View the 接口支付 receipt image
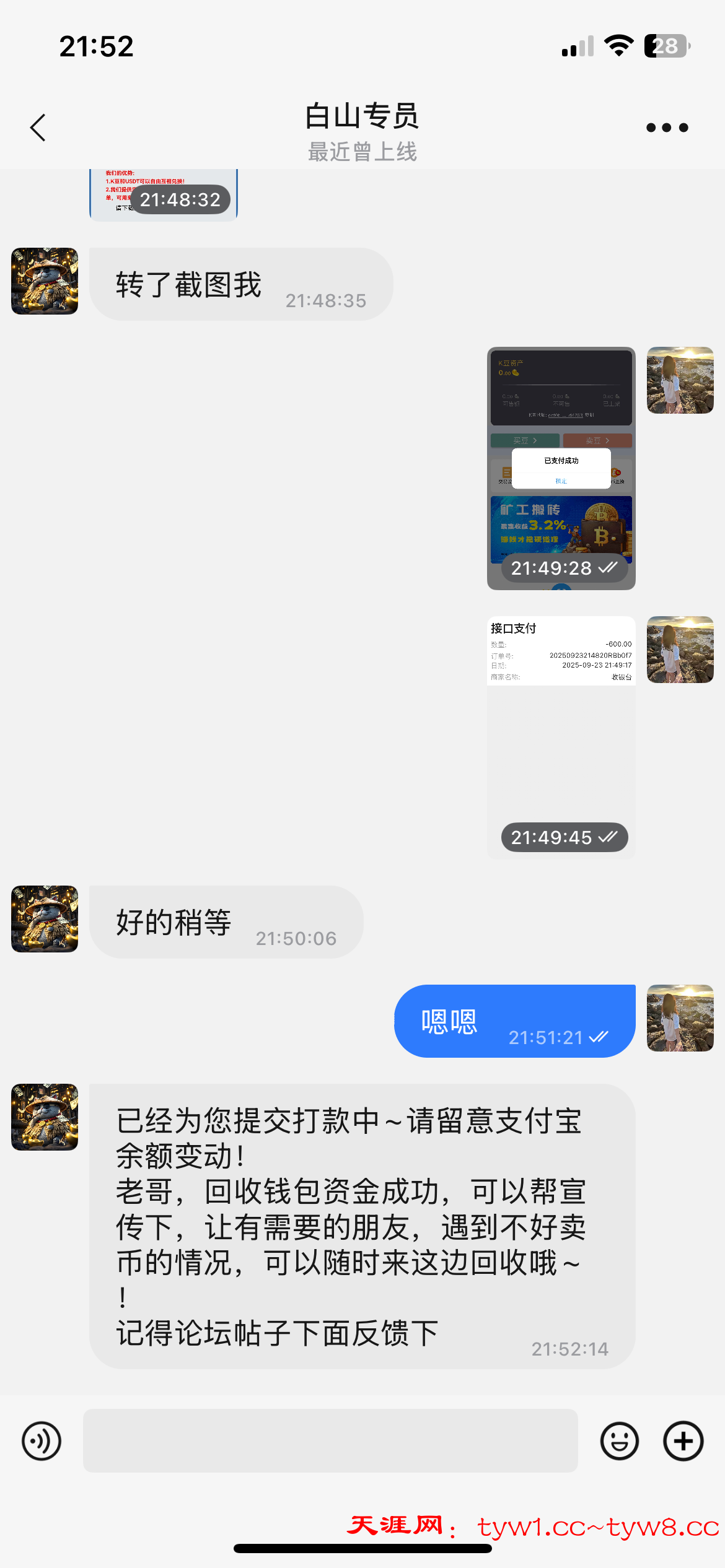This screenshot has width=725, height=1568. pyautogui.click(x=561, y=737)
